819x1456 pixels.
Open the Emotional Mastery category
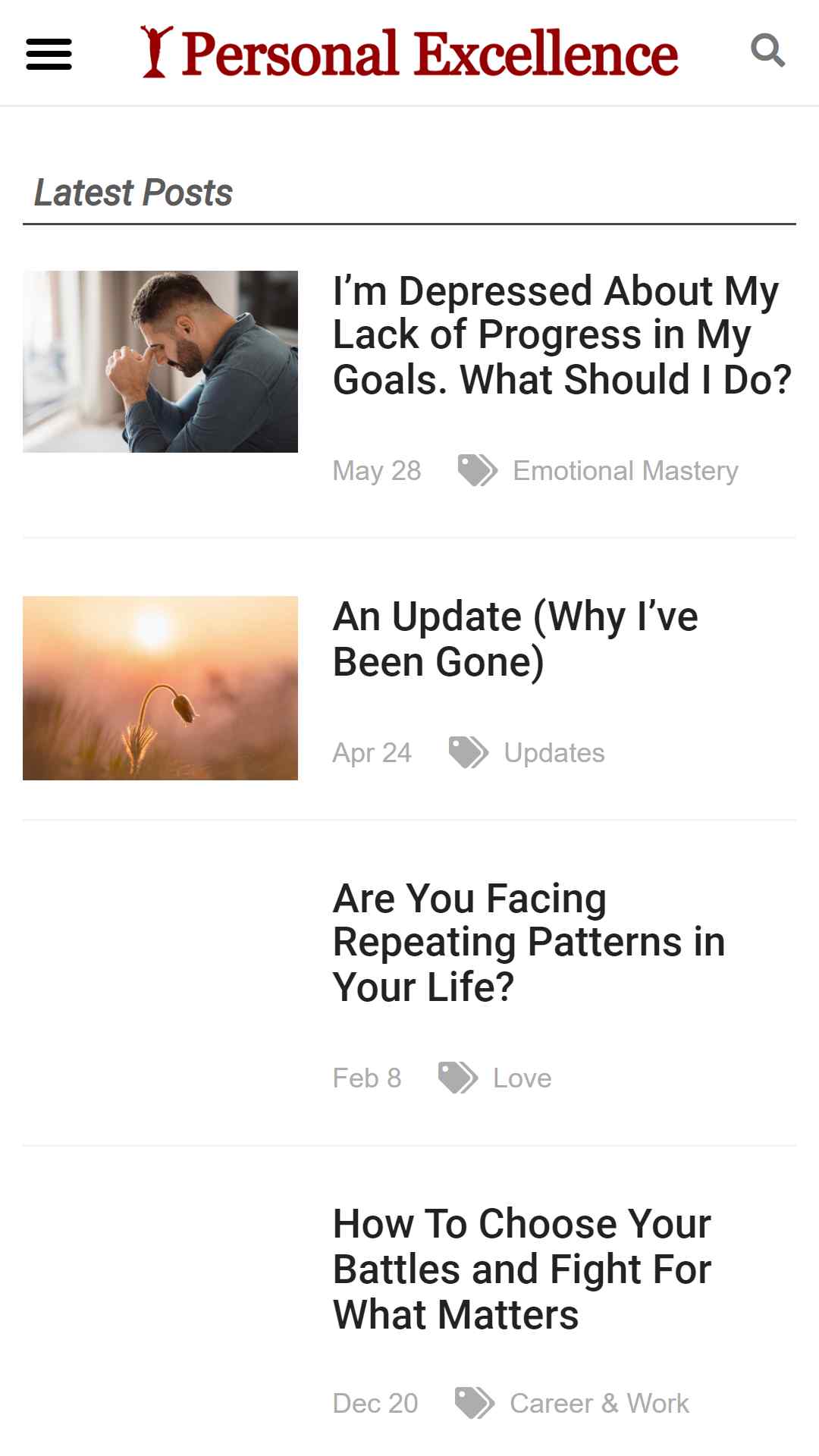tap(626, 471)
